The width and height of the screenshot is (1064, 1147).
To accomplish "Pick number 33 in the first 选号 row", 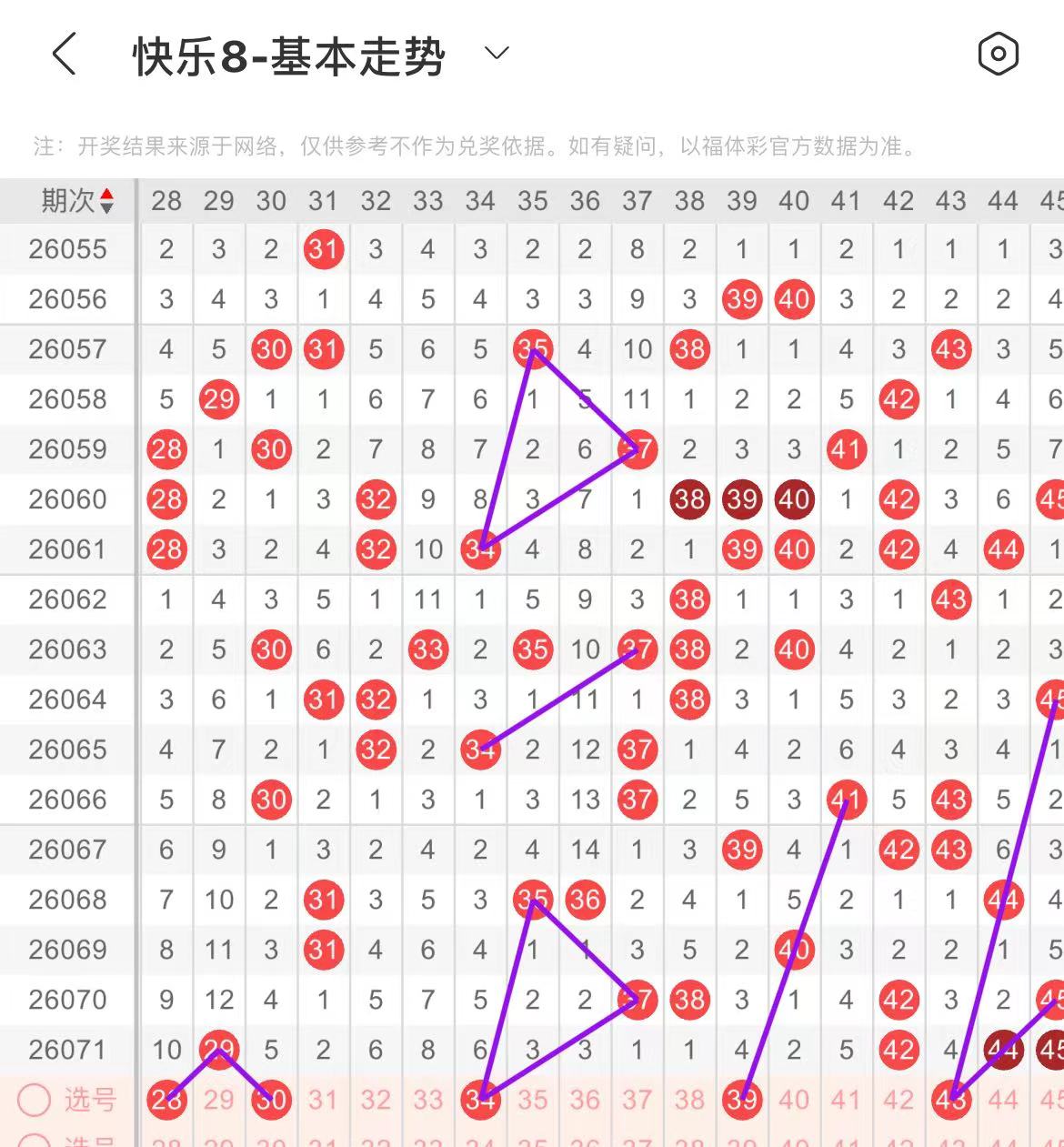I will click(427, 1100).
